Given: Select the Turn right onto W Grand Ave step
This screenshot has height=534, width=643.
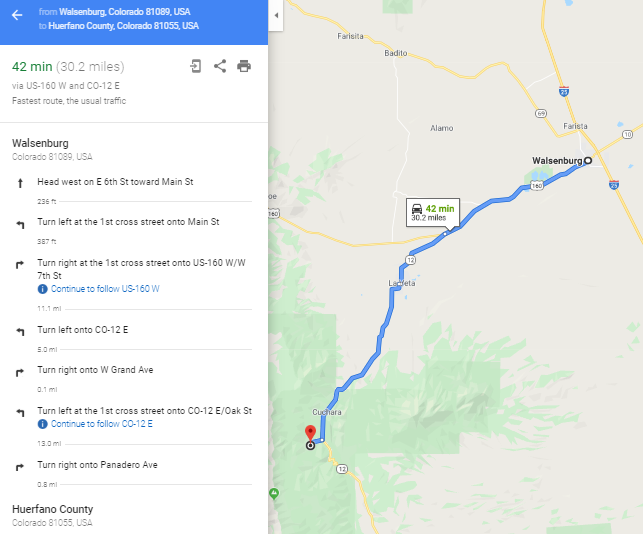Looking at the screenshot, I should click(x=95, y=370).
